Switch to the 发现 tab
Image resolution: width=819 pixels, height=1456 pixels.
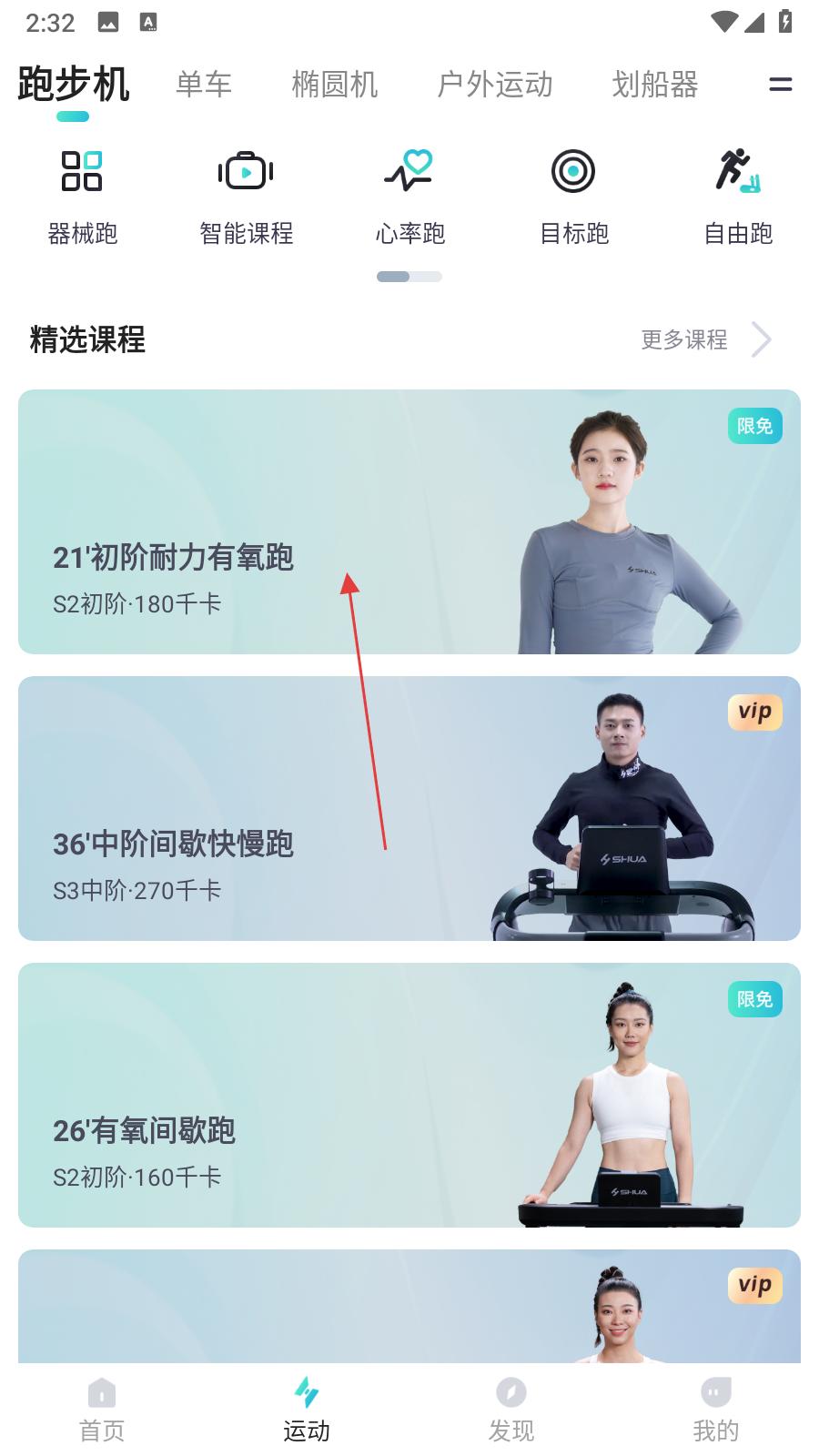[x=511, y=1410]
